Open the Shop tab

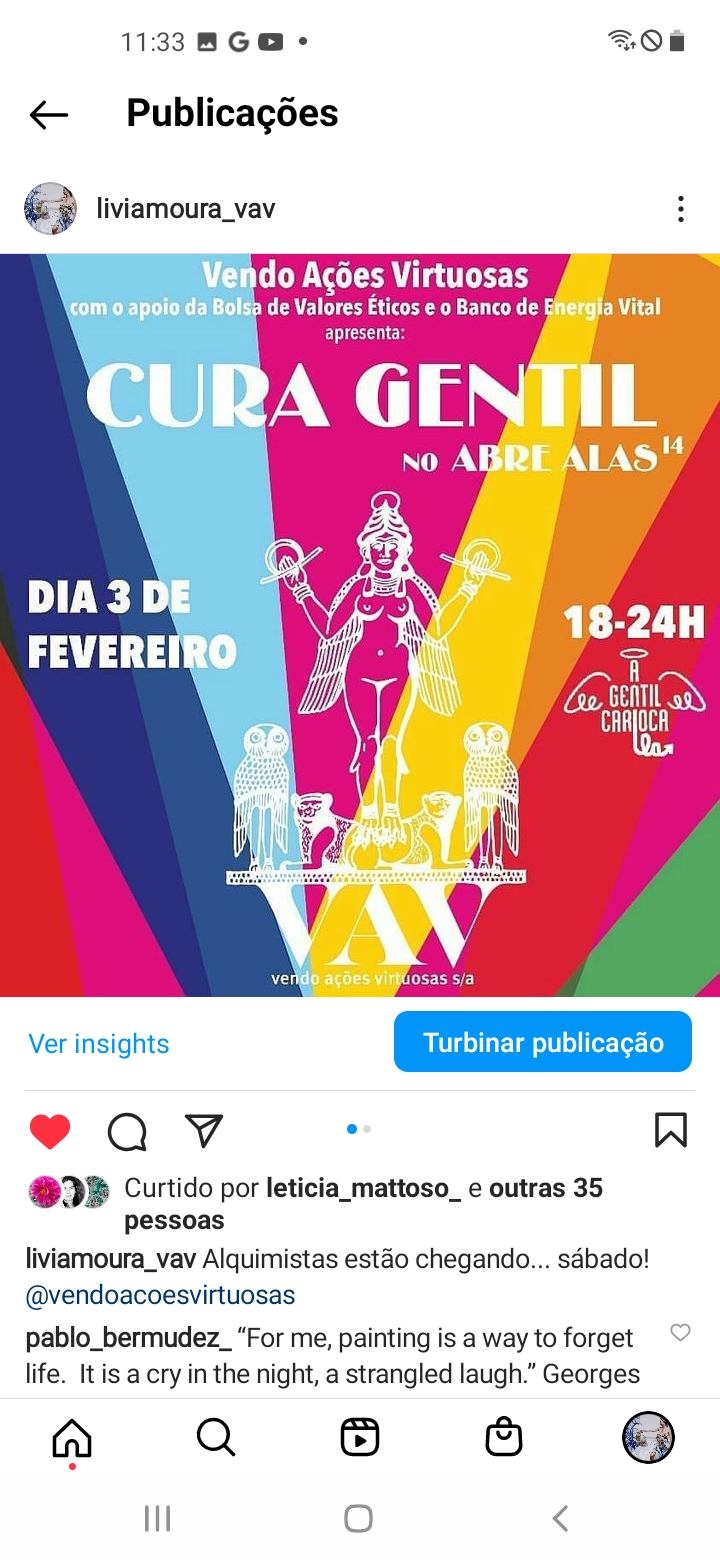504,1438
